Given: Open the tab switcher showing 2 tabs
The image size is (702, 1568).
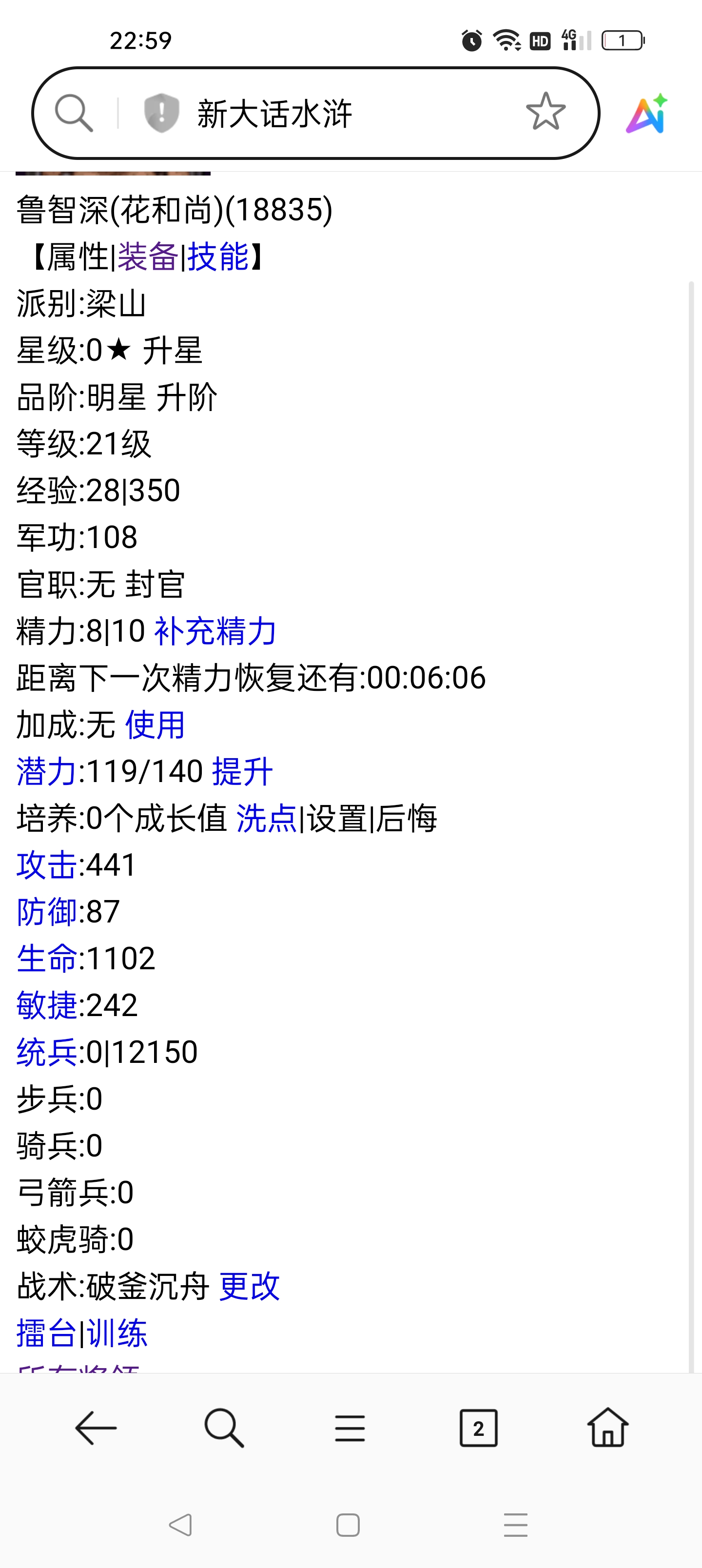Looking at the screenshot, I should point(479,1428).
